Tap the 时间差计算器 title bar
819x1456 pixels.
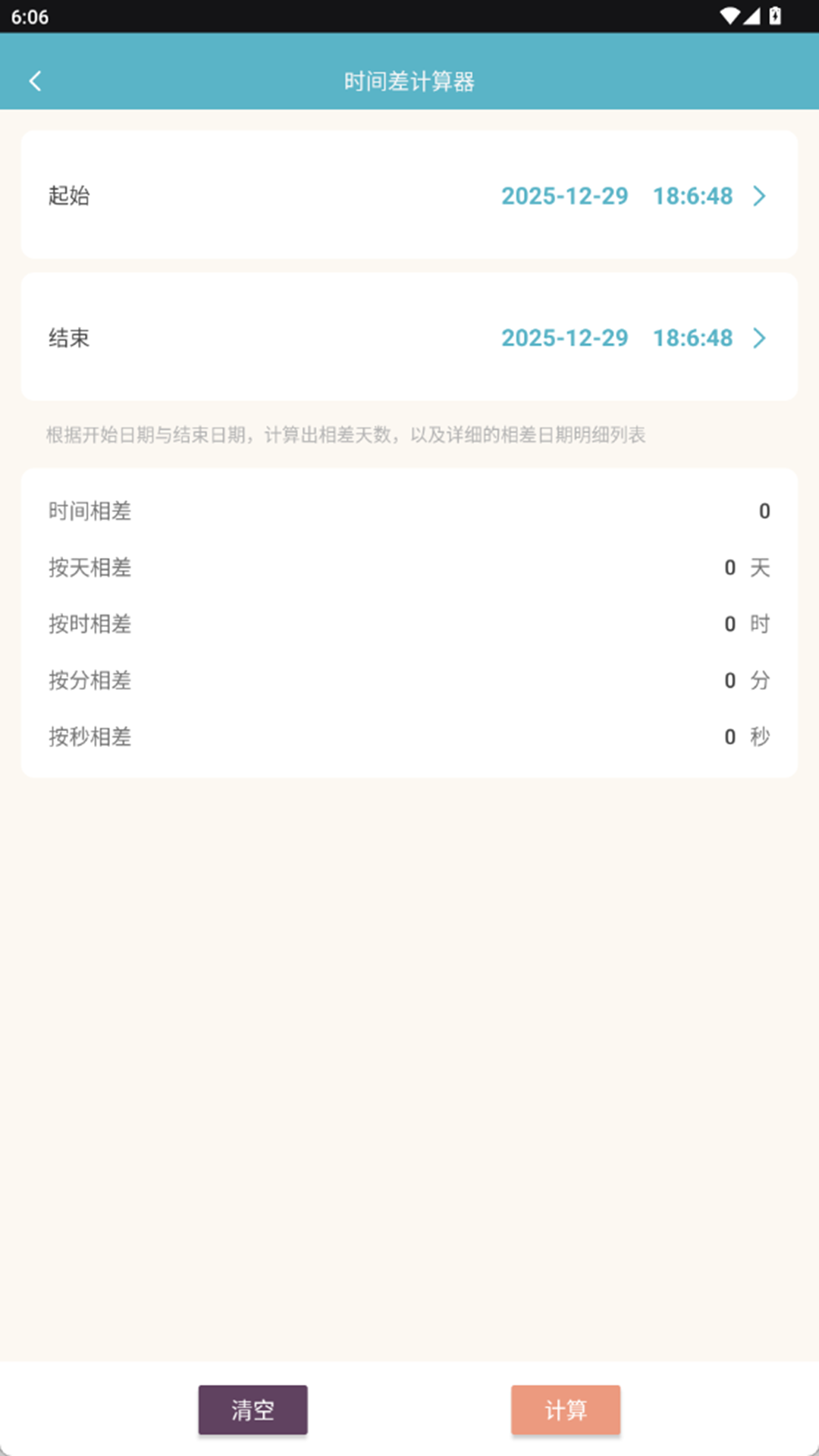click(x=409, y=80)
